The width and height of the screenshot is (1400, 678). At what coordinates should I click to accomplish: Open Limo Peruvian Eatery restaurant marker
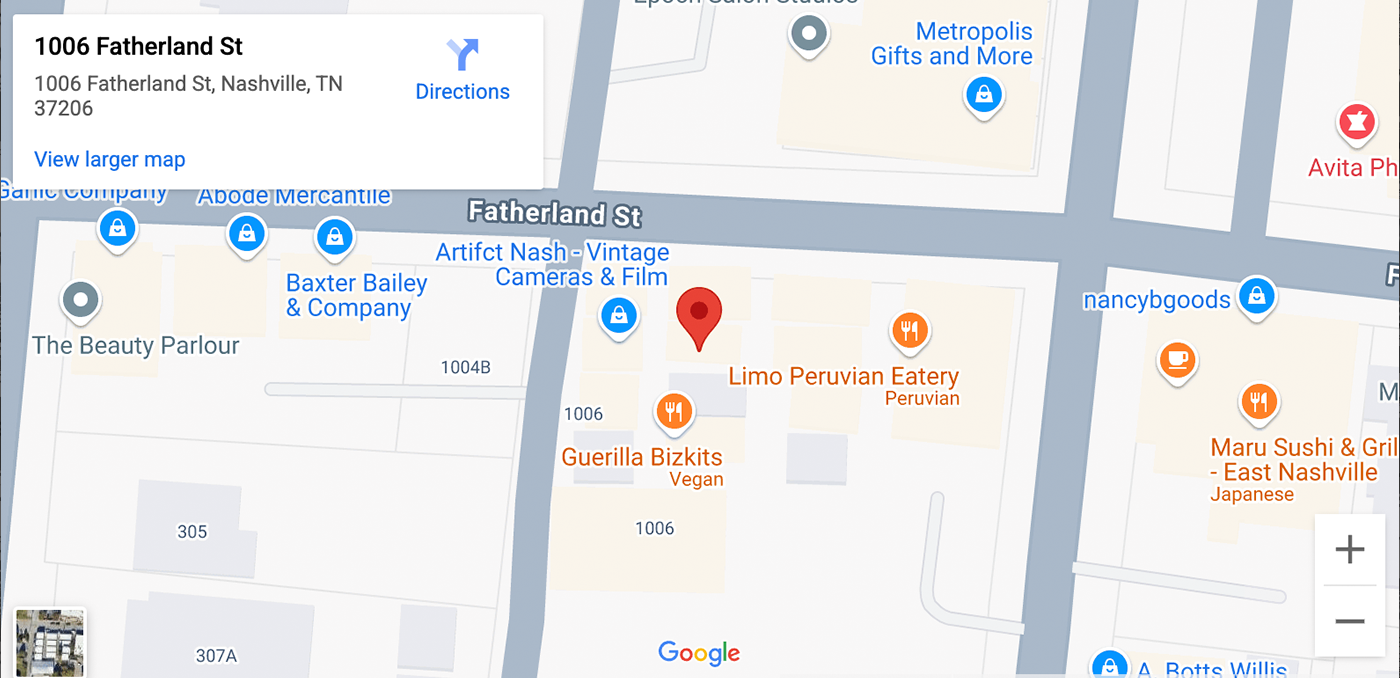909,330
